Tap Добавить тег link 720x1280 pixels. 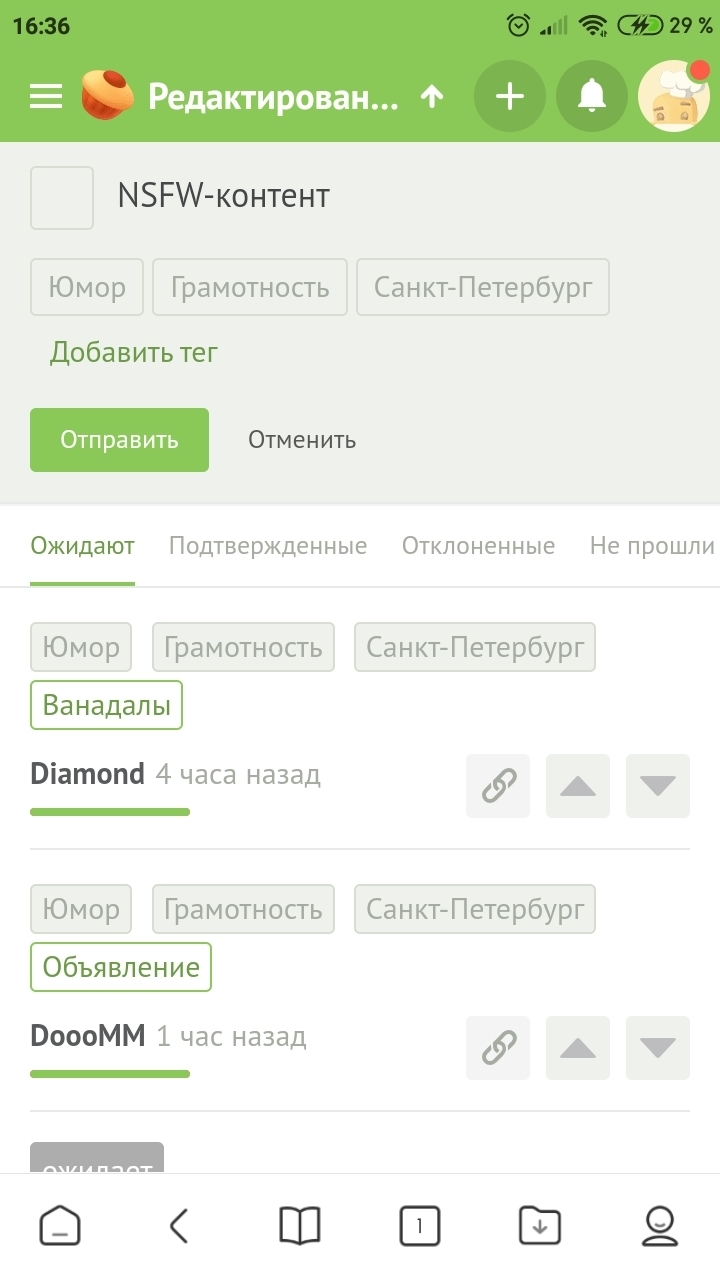pos(134,352)
